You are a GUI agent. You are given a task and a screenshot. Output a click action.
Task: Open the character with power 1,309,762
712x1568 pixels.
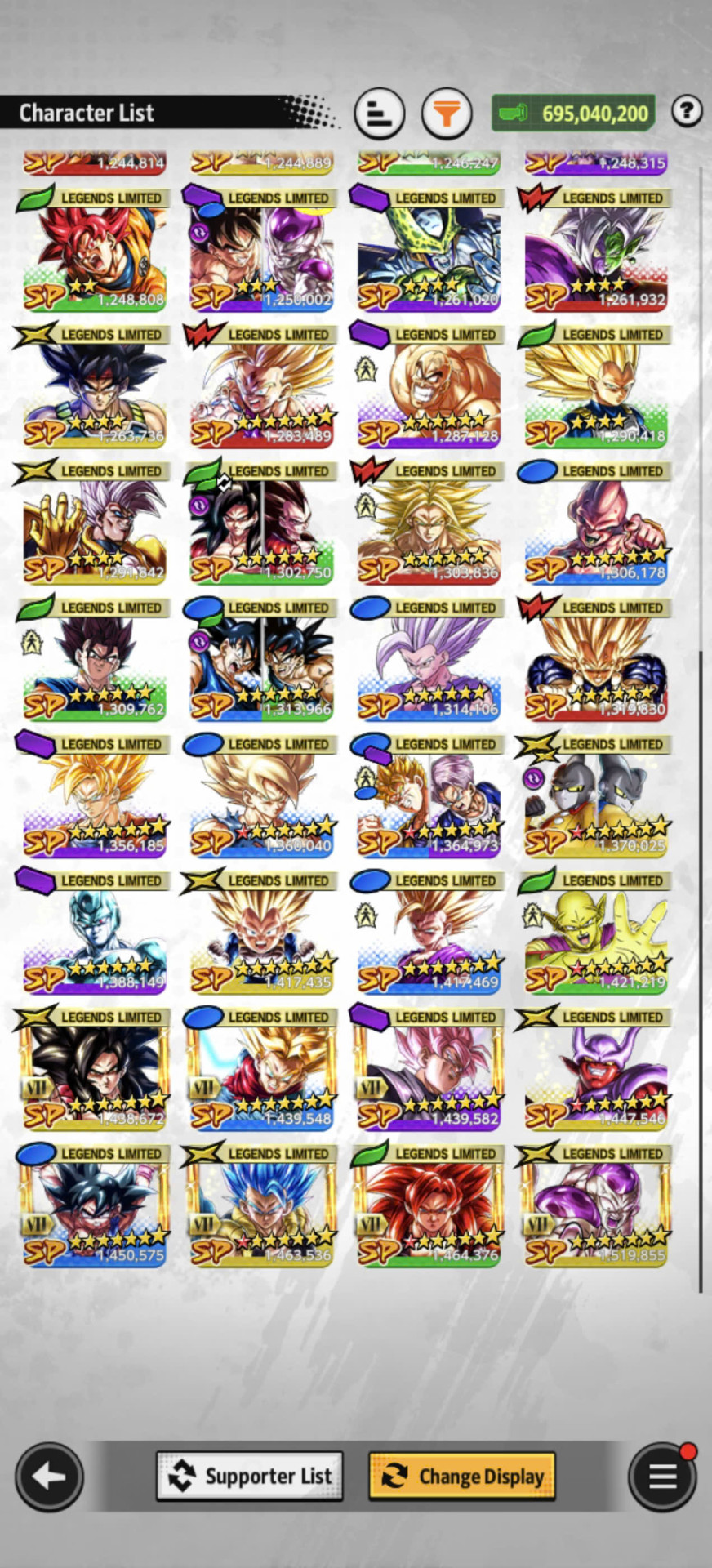(94, 660)
